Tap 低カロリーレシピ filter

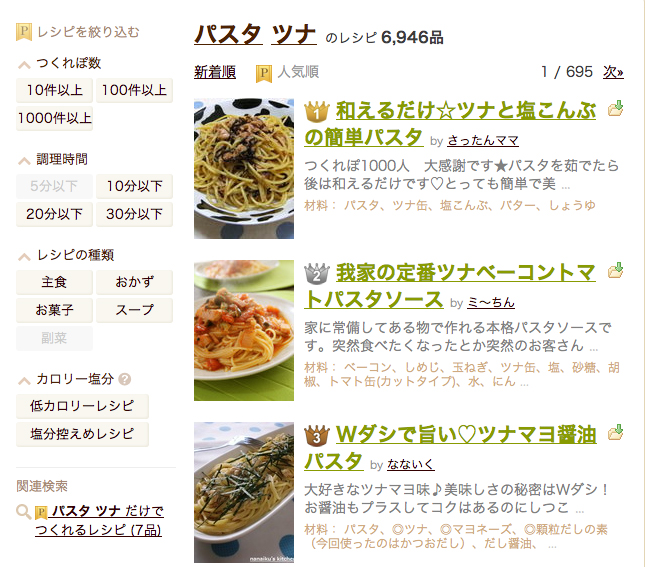coord(82,406)
